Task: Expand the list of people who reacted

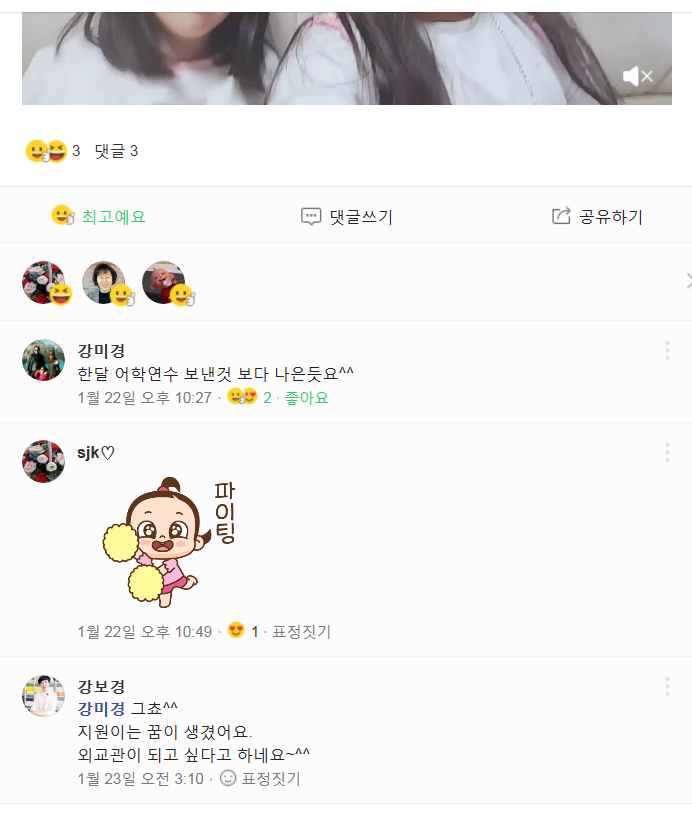Action: pos(686,281)
